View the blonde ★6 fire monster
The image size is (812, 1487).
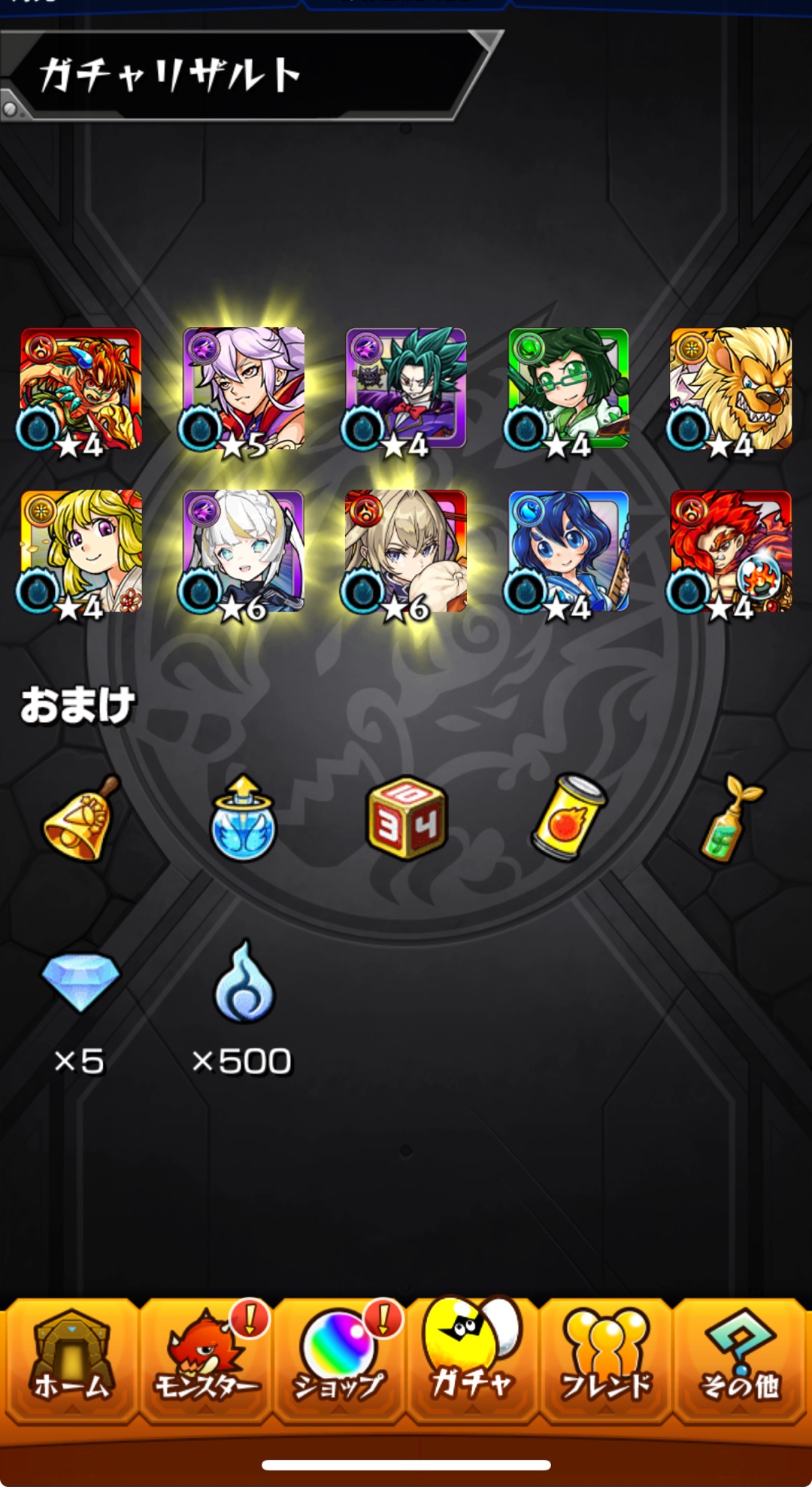pyautogui.click(x=406, y=551)
